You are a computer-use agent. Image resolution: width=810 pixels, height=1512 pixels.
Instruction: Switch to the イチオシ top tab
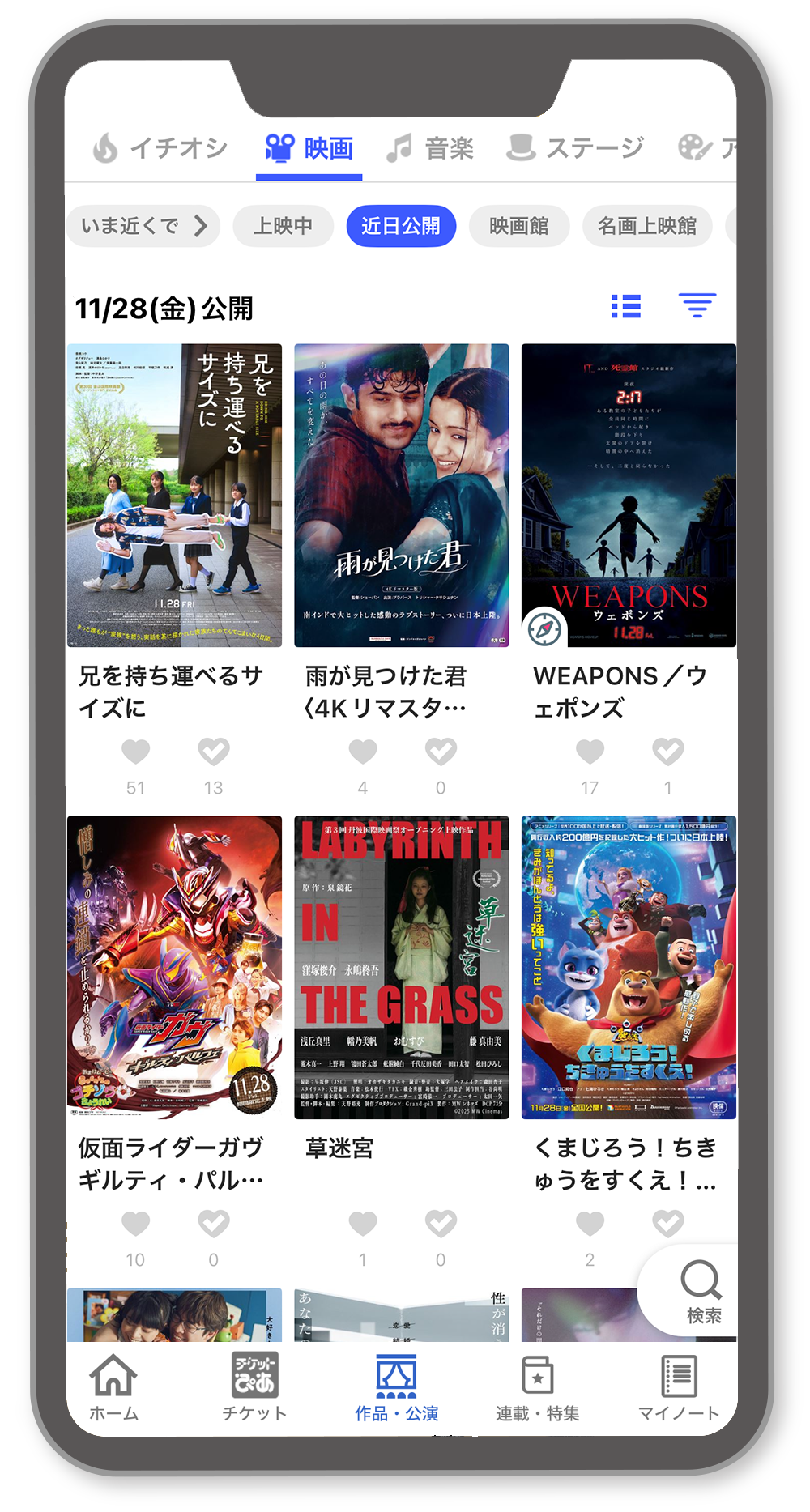coord(160,148)
